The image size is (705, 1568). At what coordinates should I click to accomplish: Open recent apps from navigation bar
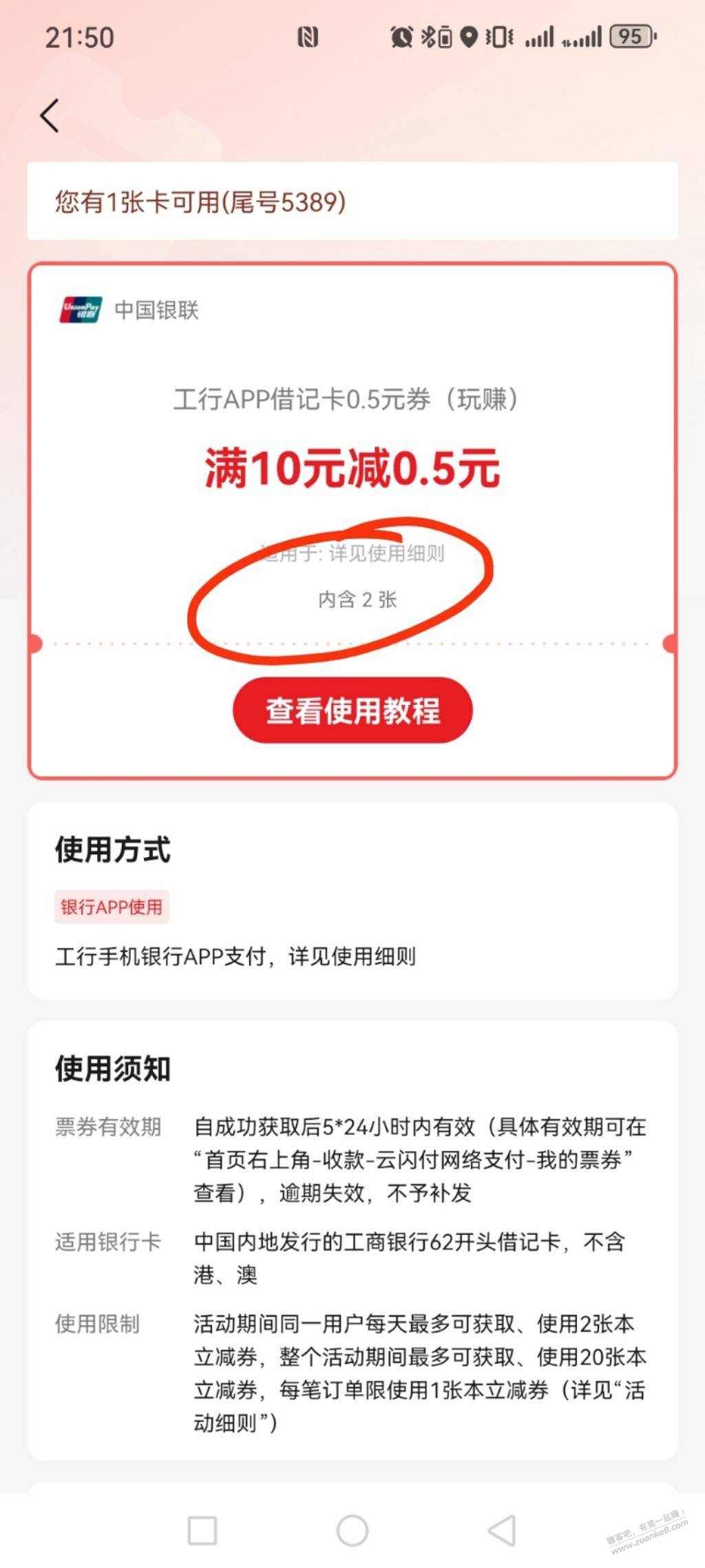tap(202, 1532)
